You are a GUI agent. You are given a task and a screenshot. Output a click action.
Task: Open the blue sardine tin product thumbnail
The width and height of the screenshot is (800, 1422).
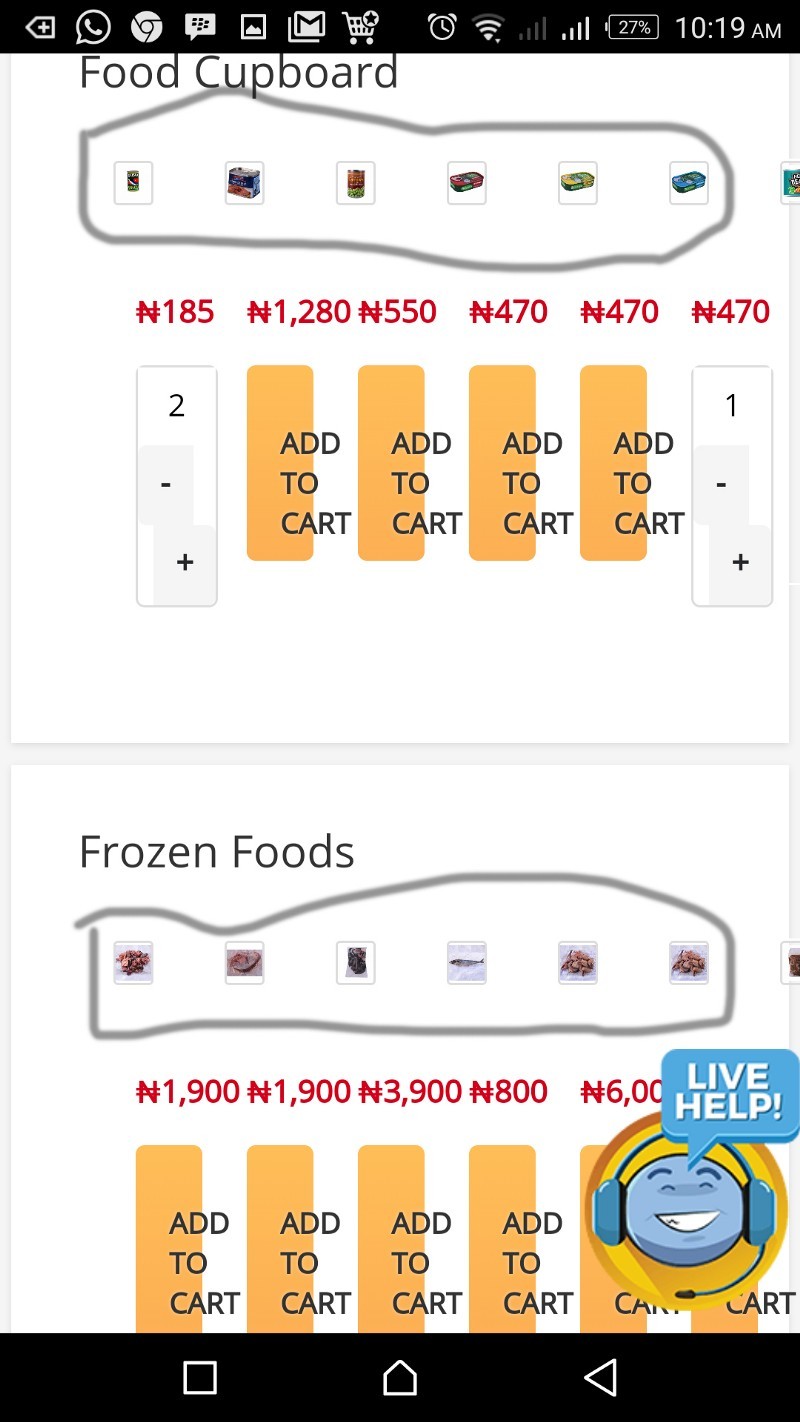tap(688, 183)
